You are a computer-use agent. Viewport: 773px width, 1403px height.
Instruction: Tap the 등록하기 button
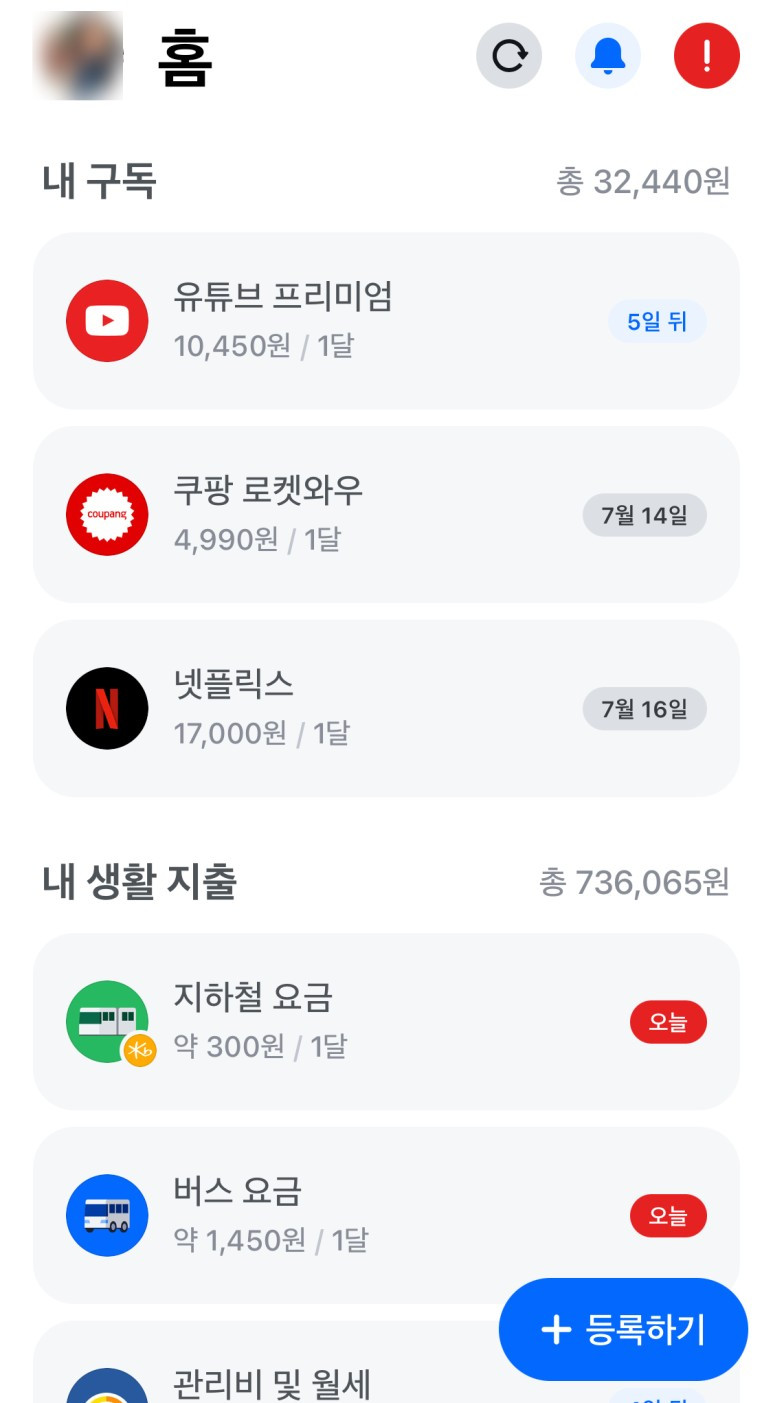(x=623, y=1329)
